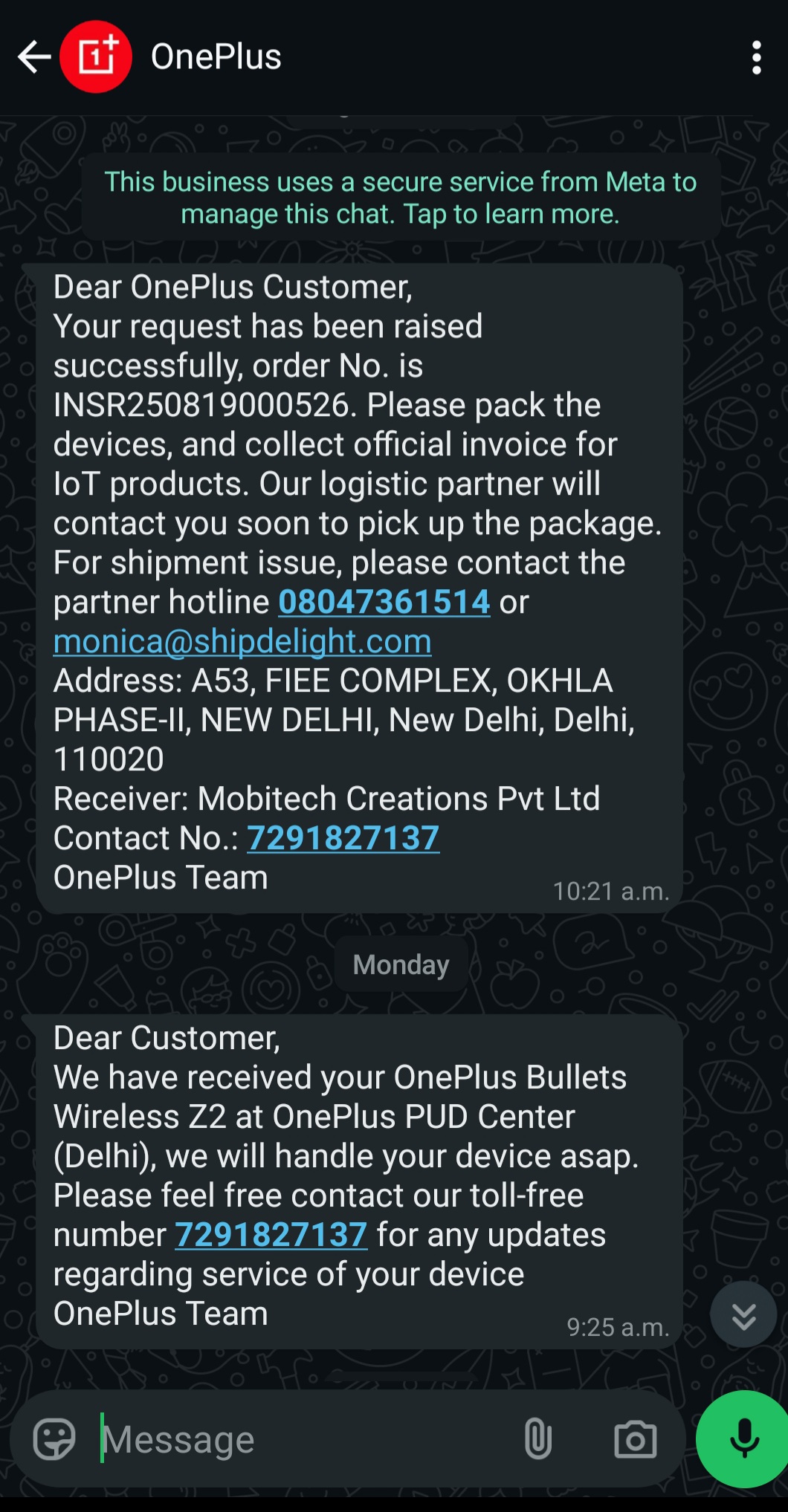The height and width of the screenshot is (1512, 788).
Task: Tap the toll-free number 7291827137 link
Action: point(271,1235)
